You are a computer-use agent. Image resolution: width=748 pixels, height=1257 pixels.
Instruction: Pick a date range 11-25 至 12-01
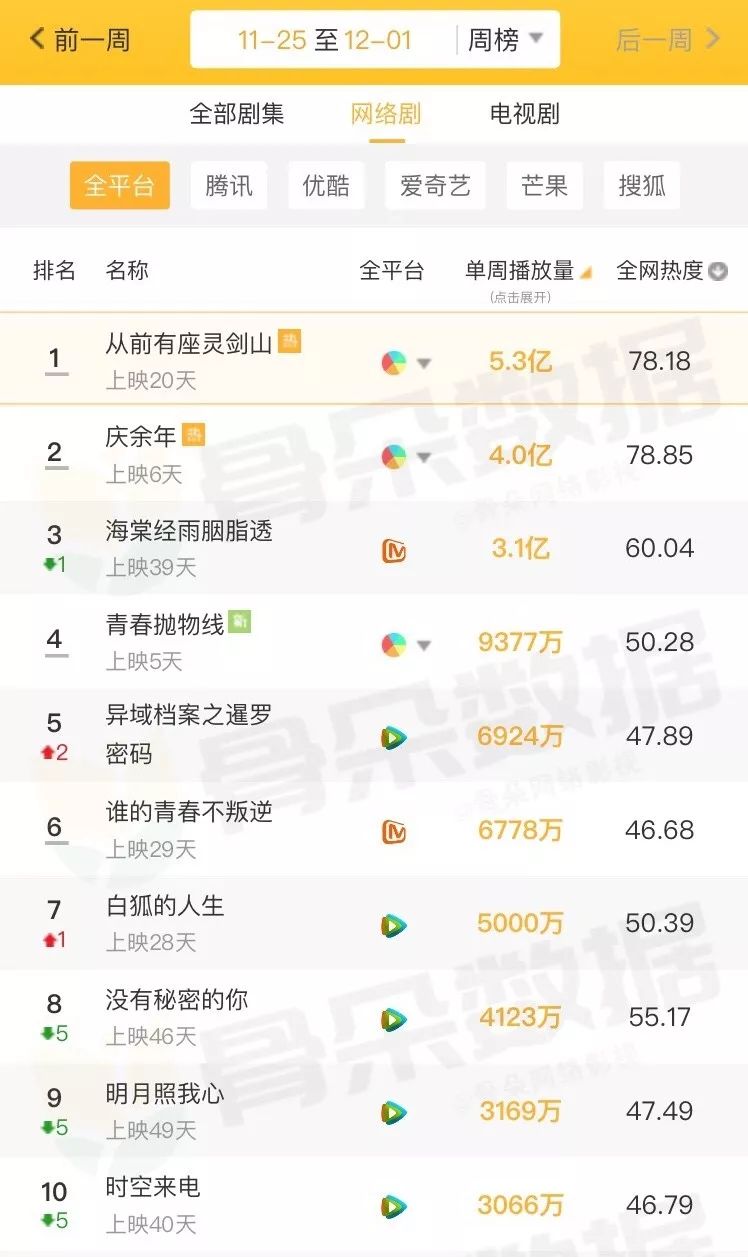click(324, 40)
